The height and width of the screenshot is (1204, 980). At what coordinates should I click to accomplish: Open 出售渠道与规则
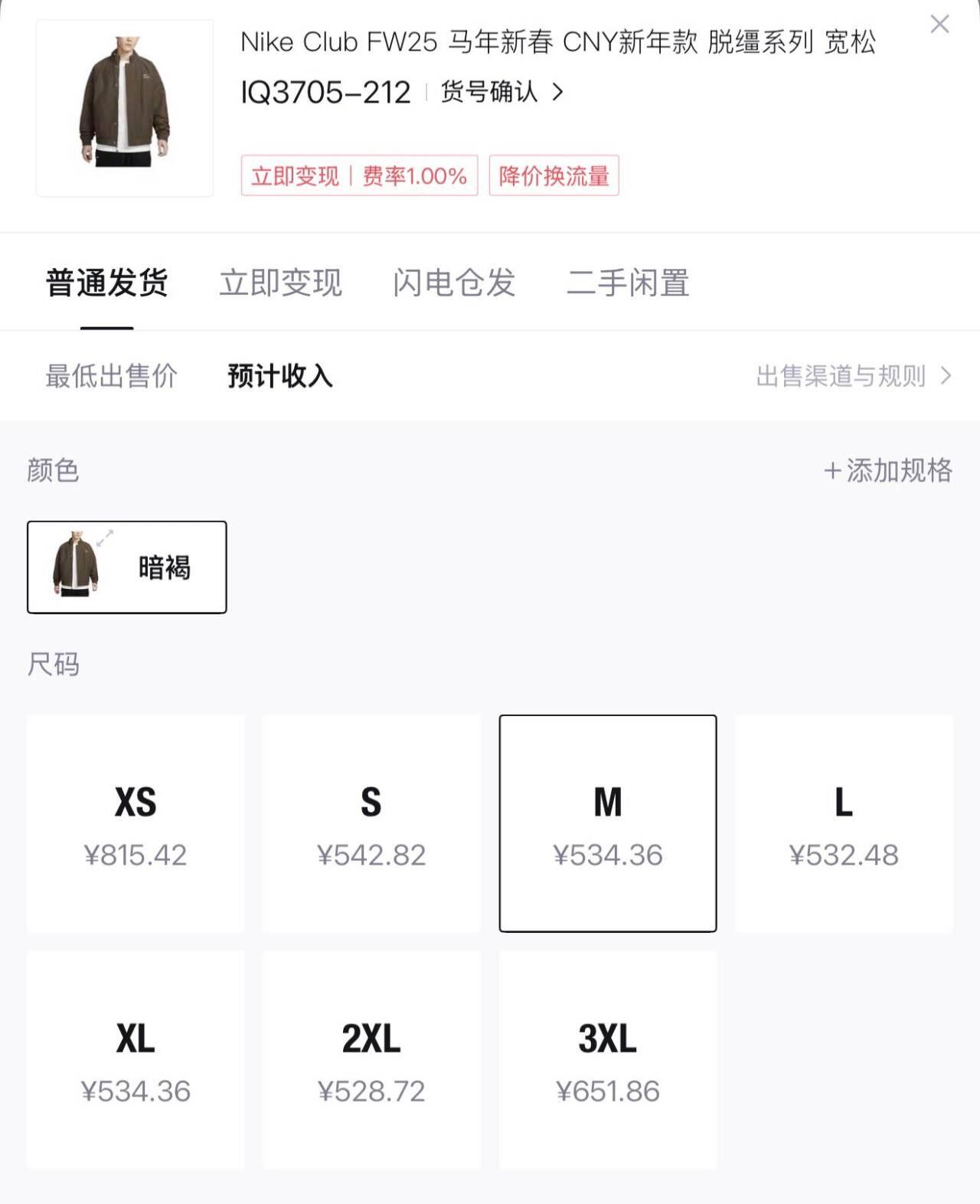tap(853, 376)
